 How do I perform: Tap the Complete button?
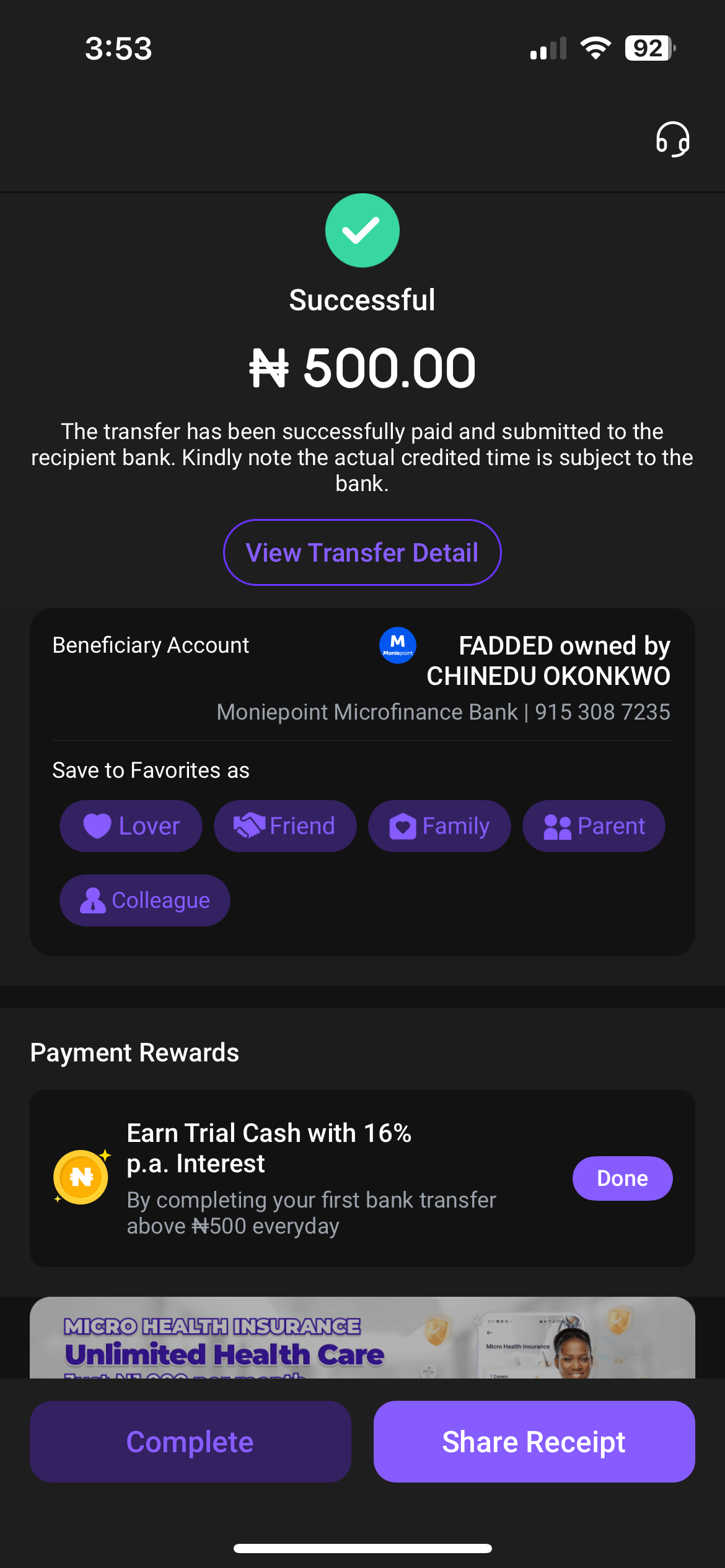point(190,1442)
